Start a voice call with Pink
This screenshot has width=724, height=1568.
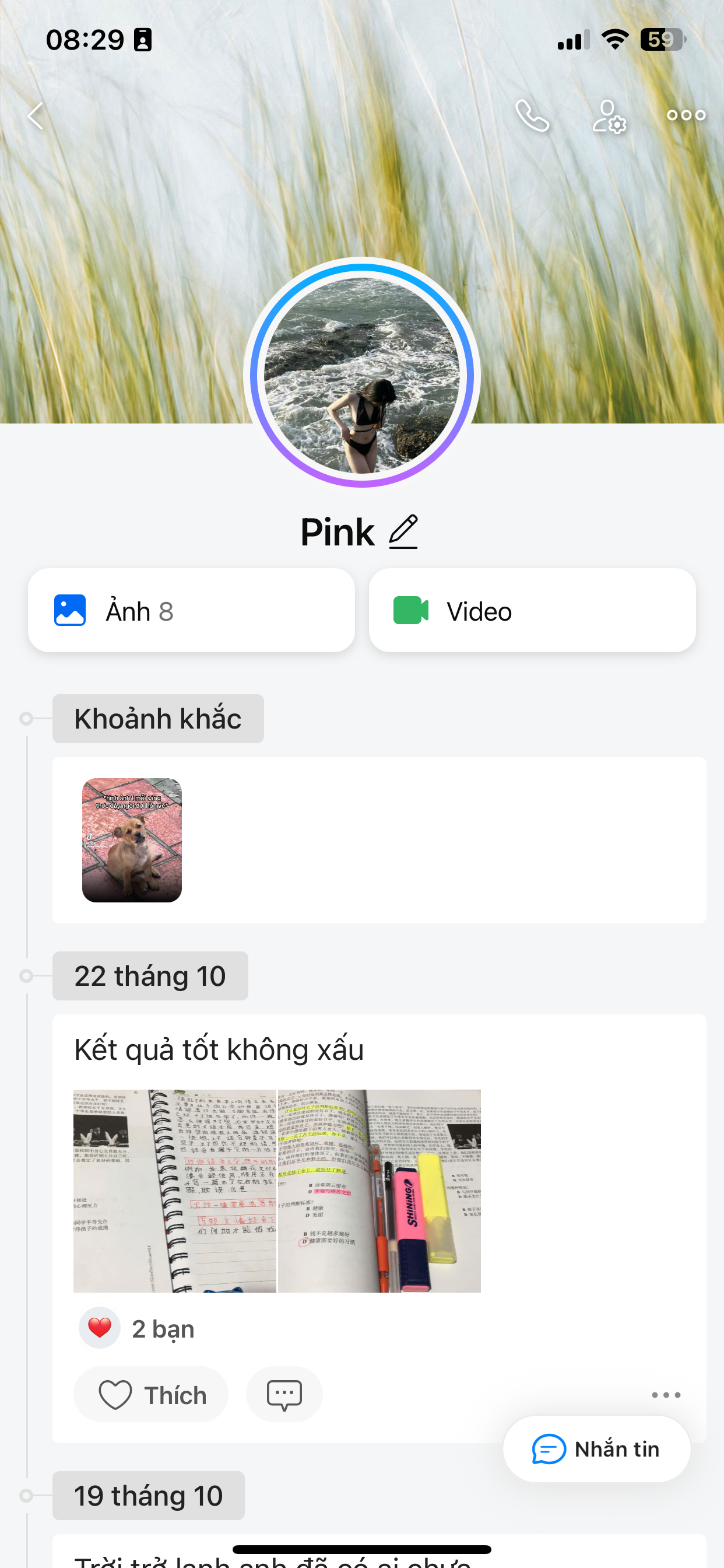pos(532,116)
